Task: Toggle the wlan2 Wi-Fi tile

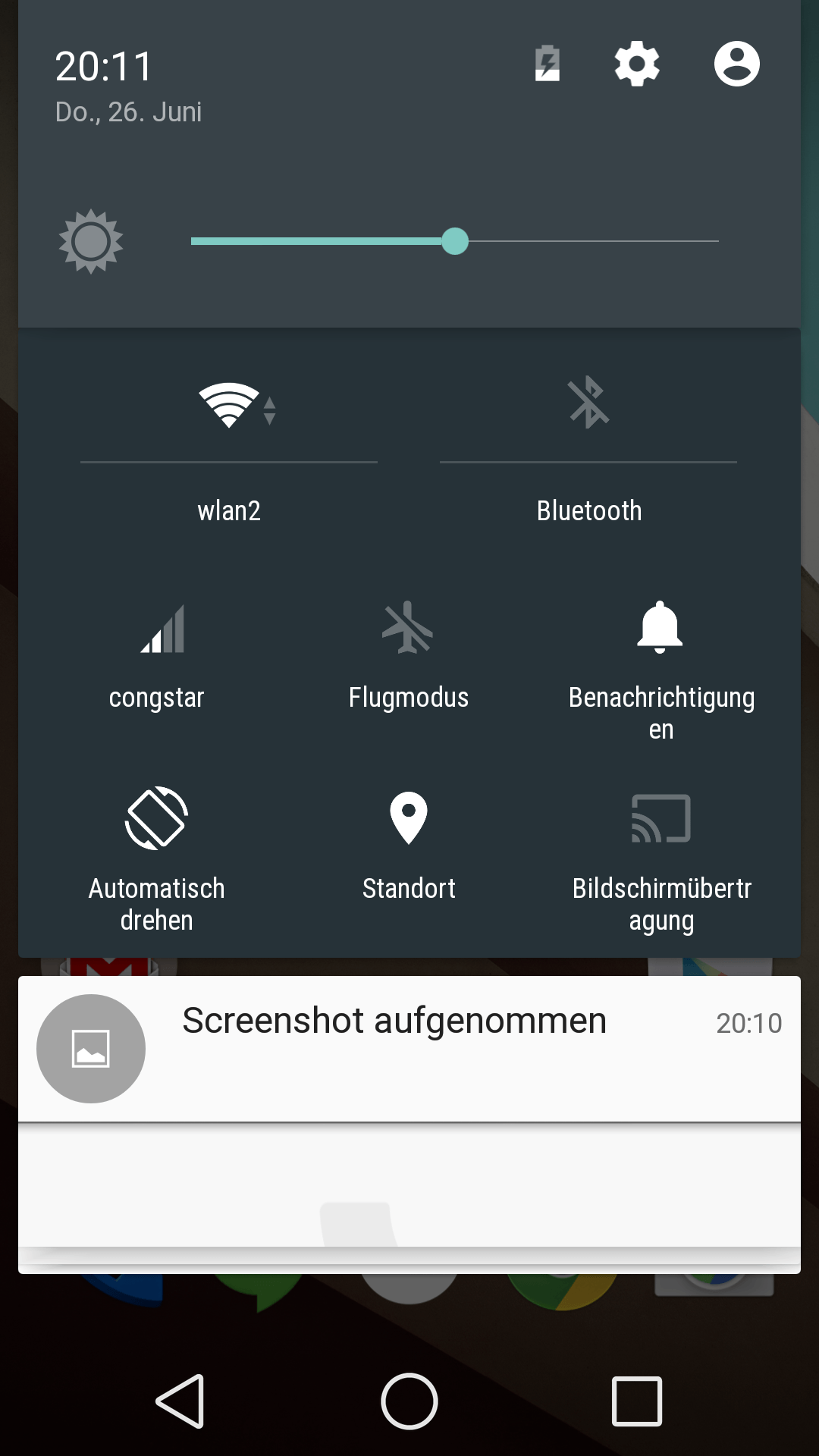Action: tap(229, 406)
